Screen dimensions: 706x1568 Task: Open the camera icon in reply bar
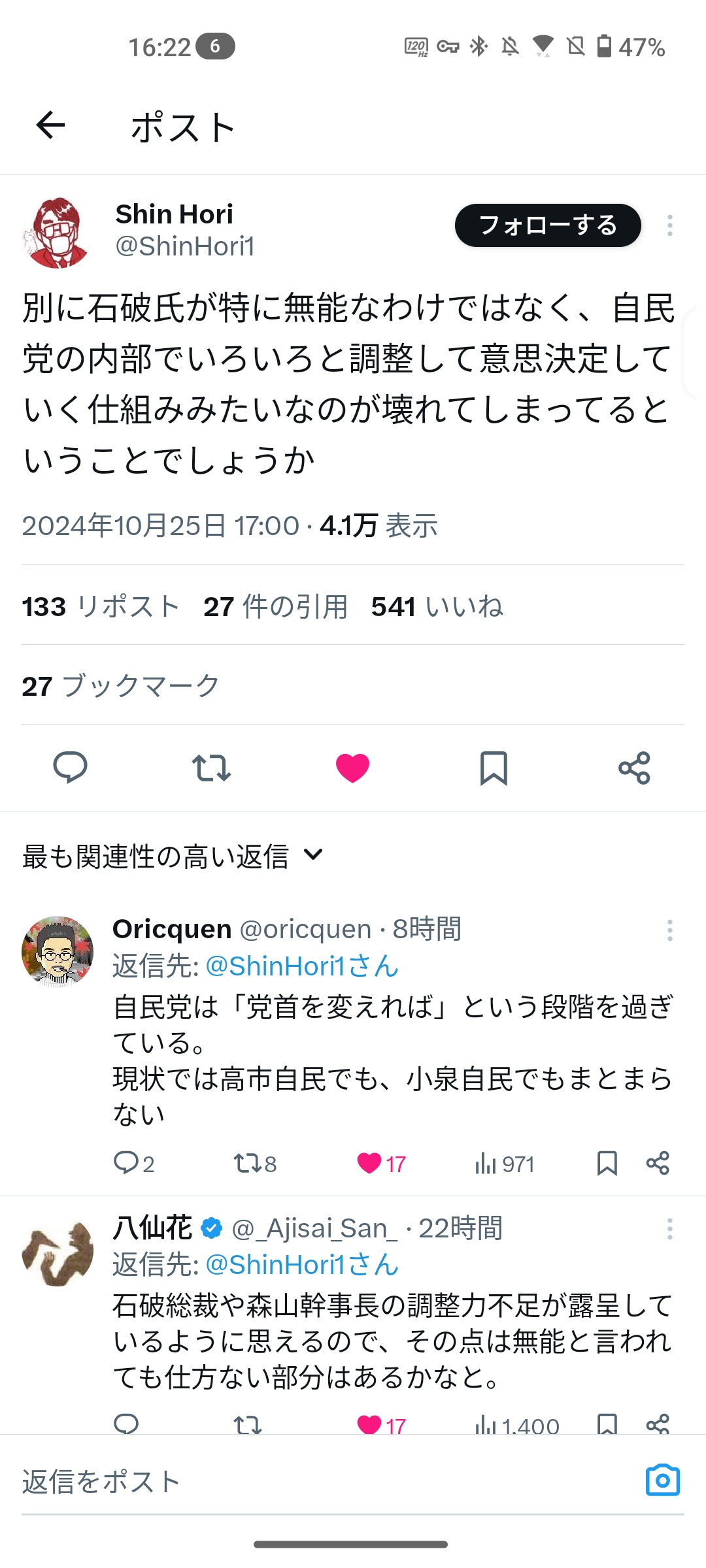pos(663,1480)
